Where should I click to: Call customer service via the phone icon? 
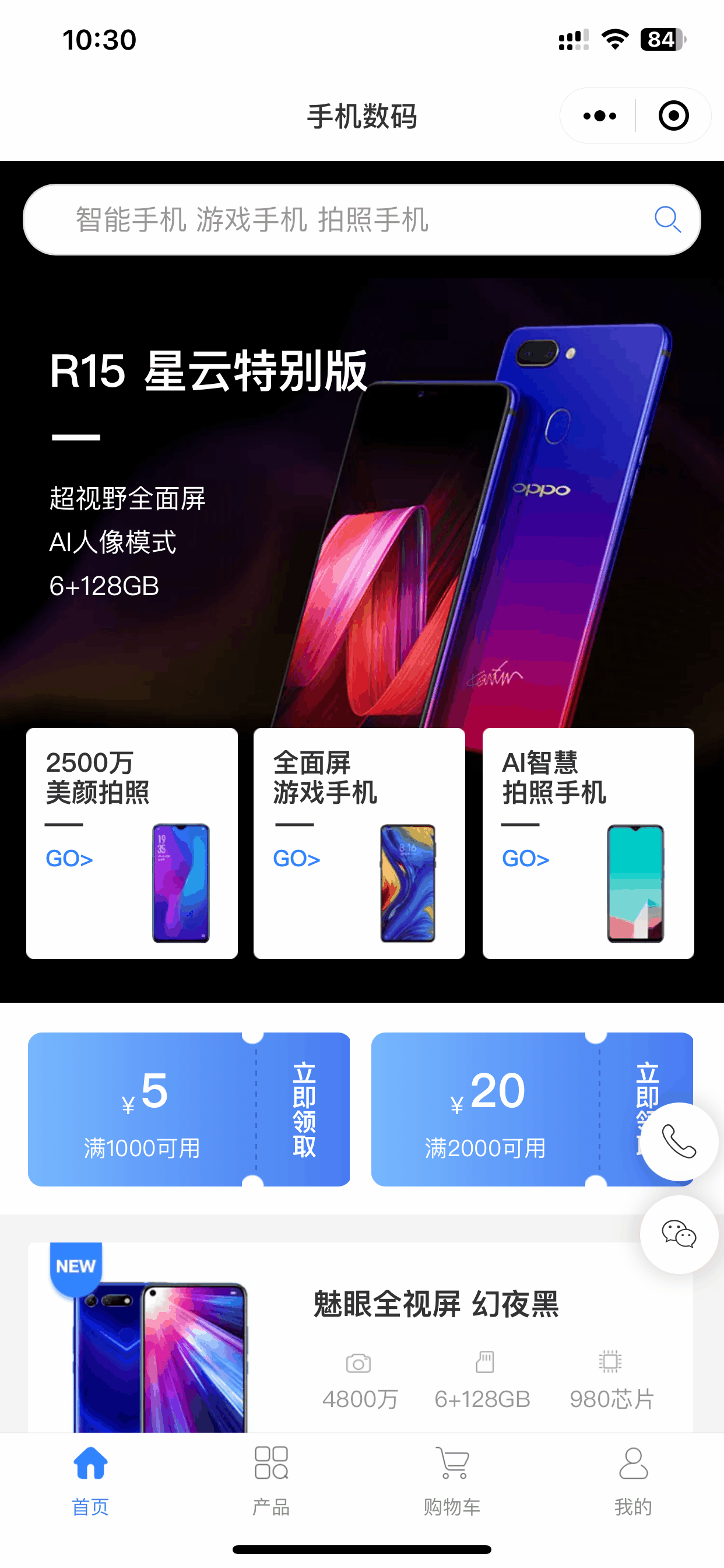(x=679, y=1142)
